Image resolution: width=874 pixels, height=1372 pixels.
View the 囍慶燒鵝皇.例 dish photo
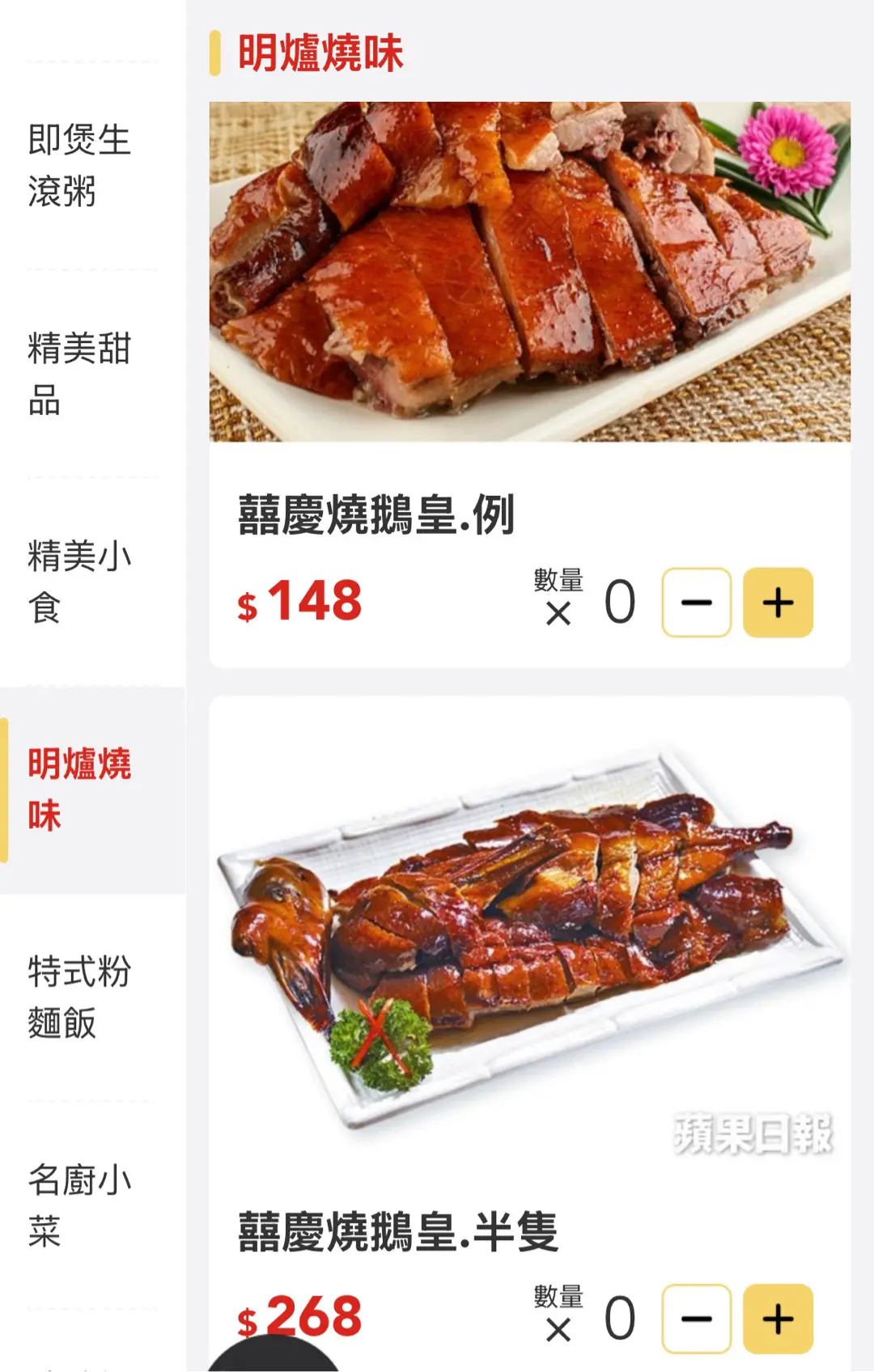[x=529, y=272]
